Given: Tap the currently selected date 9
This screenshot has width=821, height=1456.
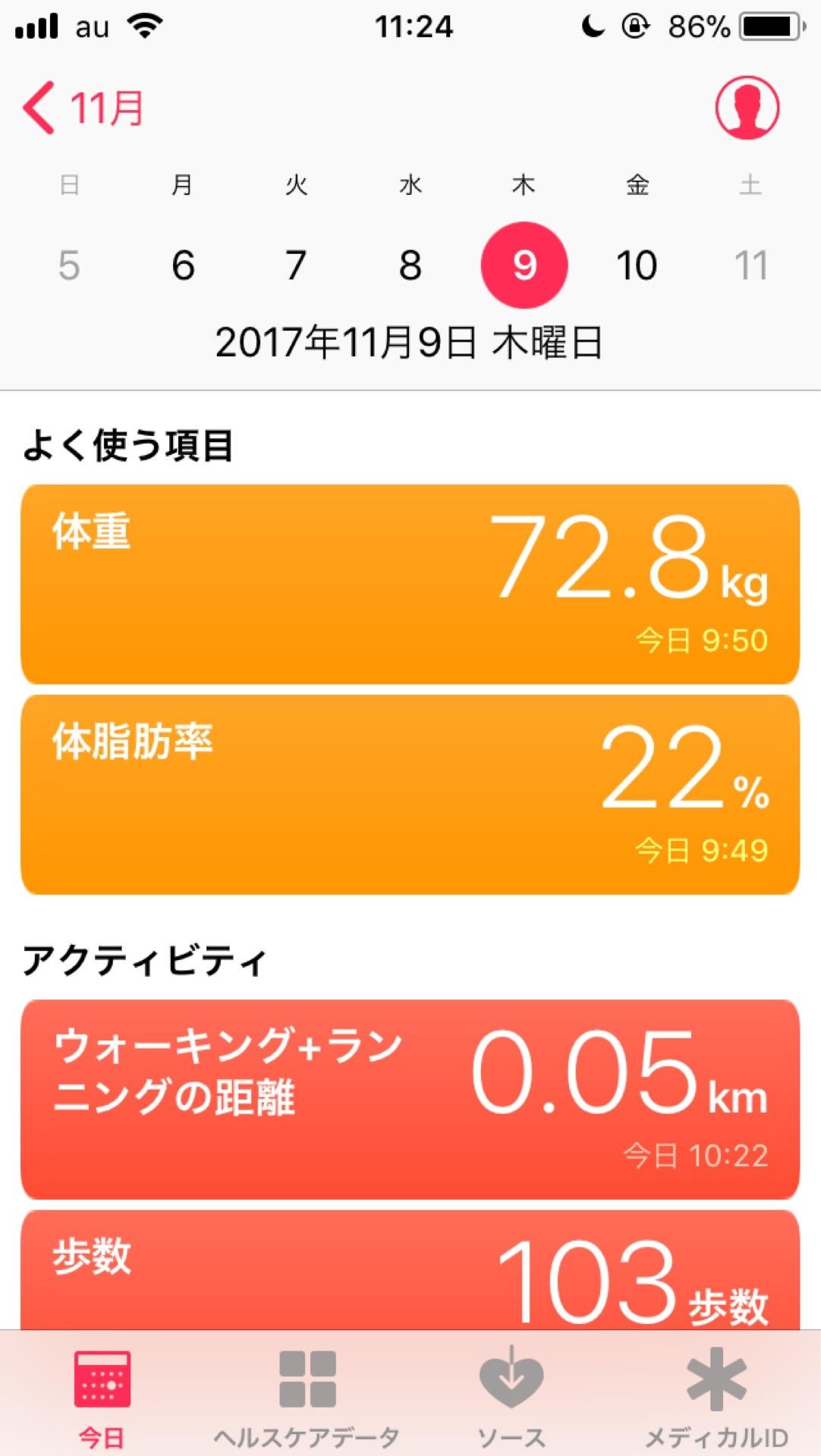Looking at the screenshot, I should tap(524, 264).
